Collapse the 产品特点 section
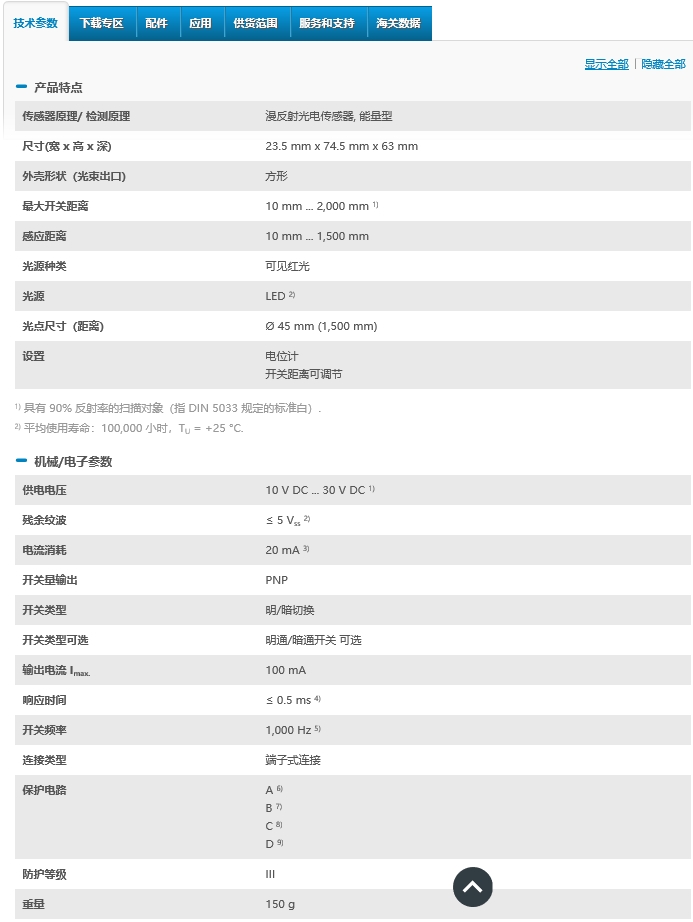Screen dimensions: 693x922 (x=49, y=88)
